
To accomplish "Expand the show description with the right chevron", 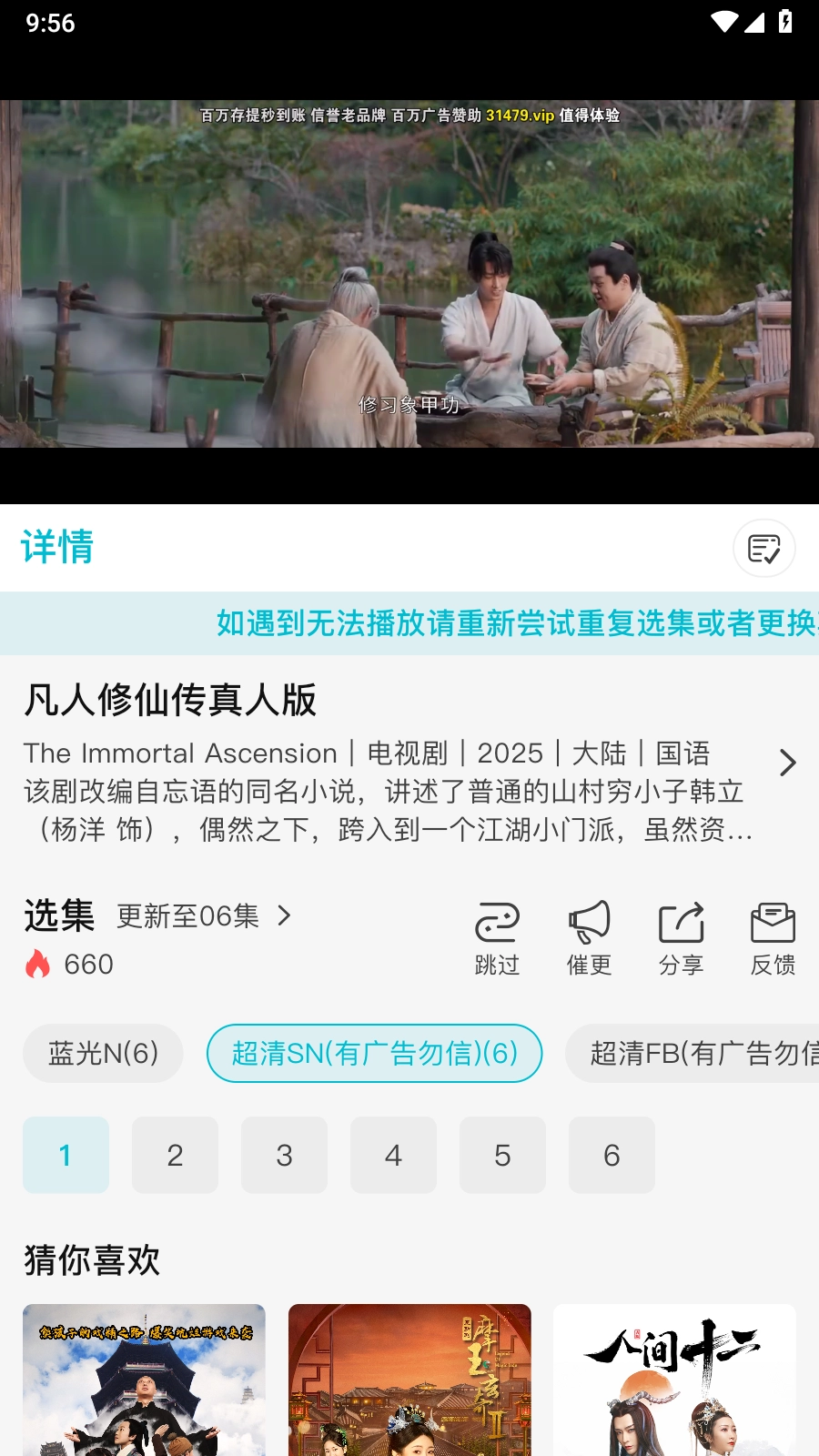I will point(786,763).
